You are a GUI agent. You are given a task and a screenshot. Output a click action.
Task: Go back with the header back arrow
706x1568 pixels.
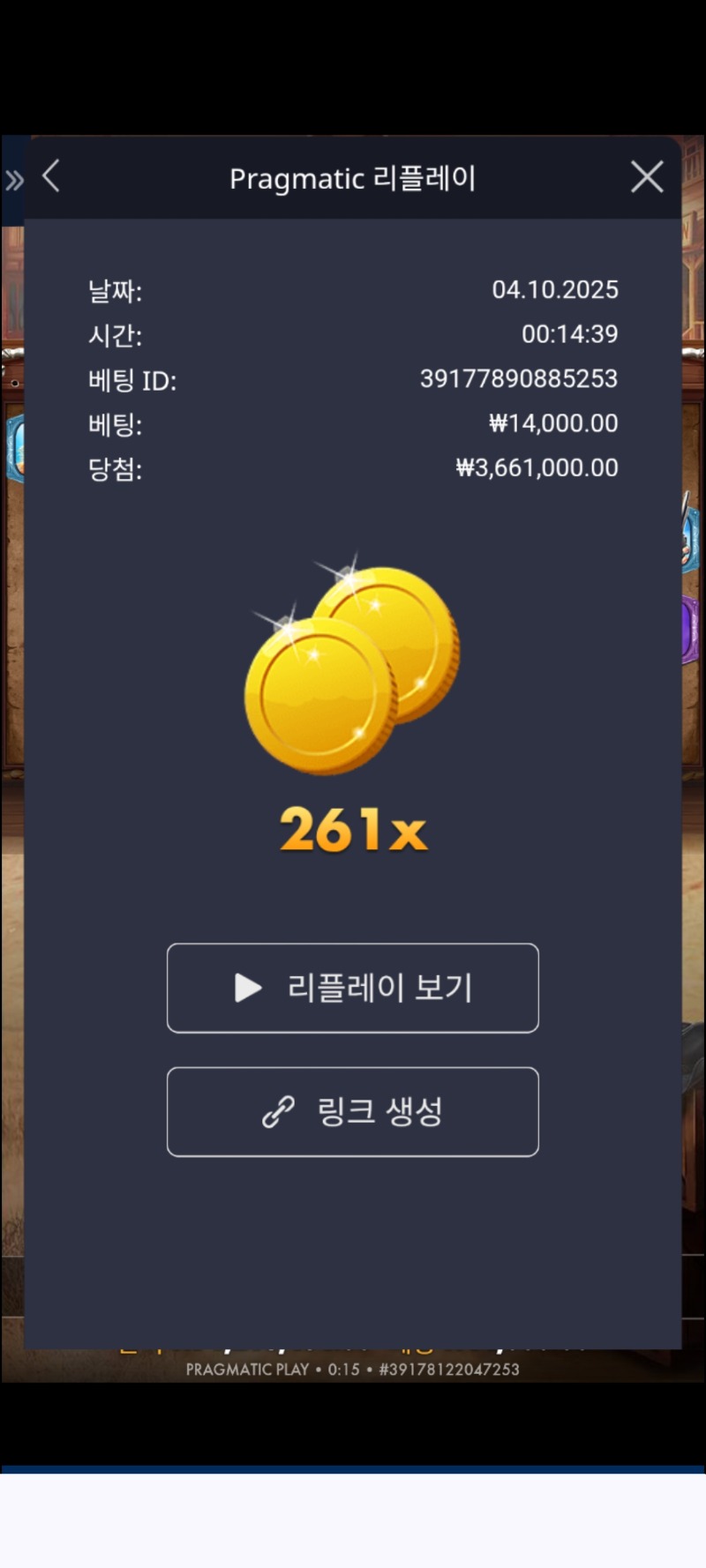point(51,176)
